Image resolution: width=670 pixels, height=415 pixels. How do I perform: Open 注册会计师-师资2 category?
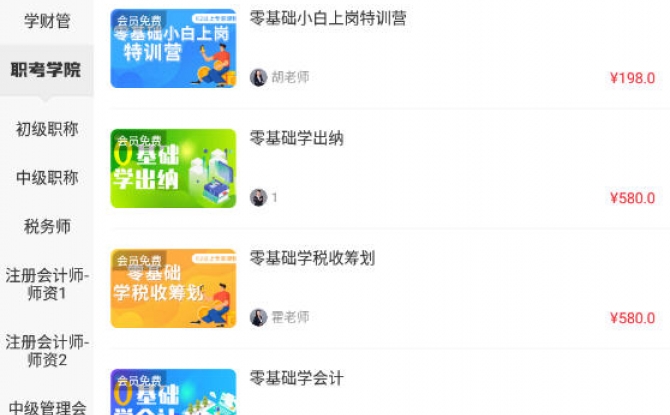click(x=46, y=350)
